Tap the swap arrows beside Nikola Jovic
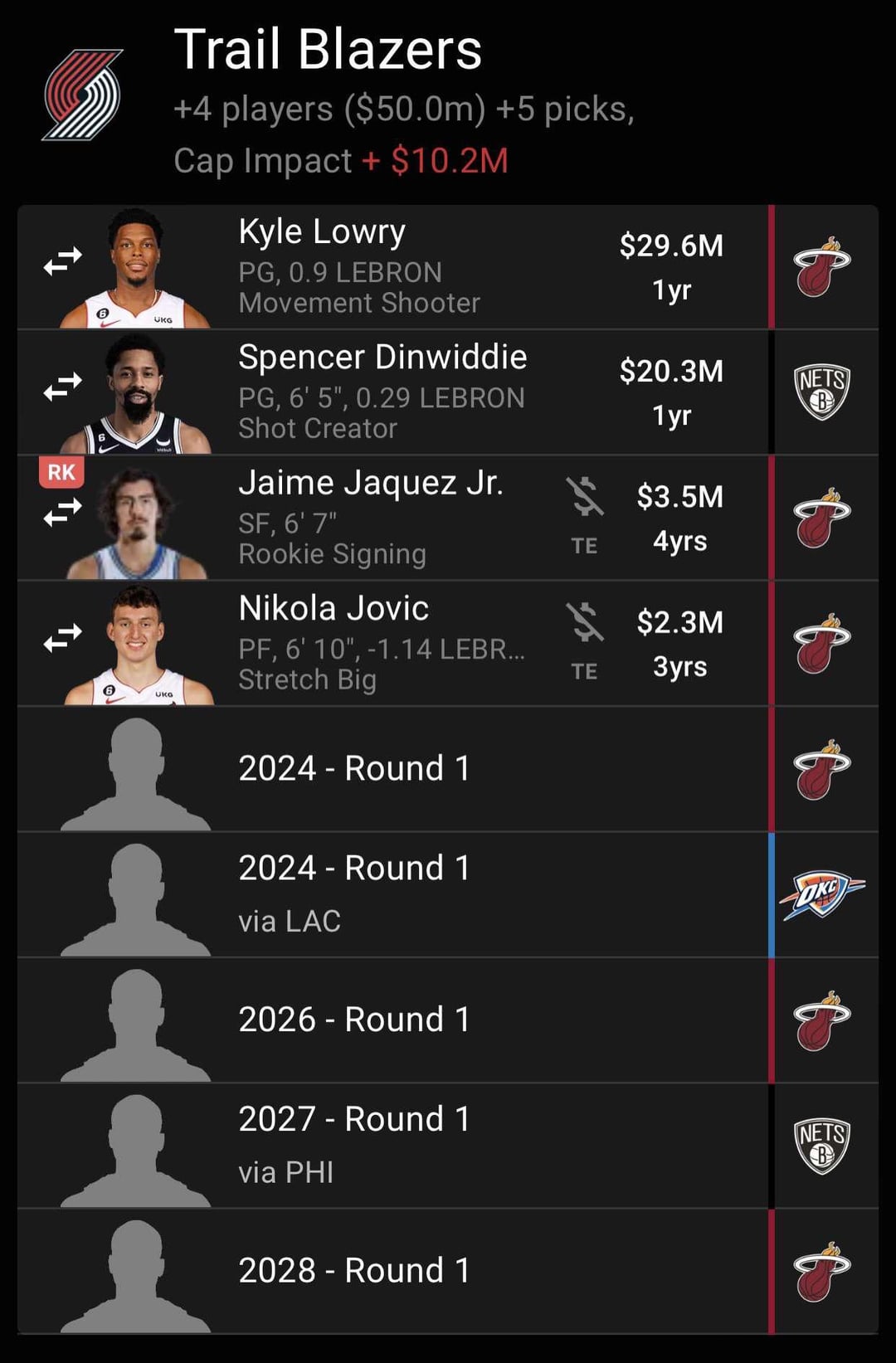Screen dimensions: 896x1363 (63, 638)
